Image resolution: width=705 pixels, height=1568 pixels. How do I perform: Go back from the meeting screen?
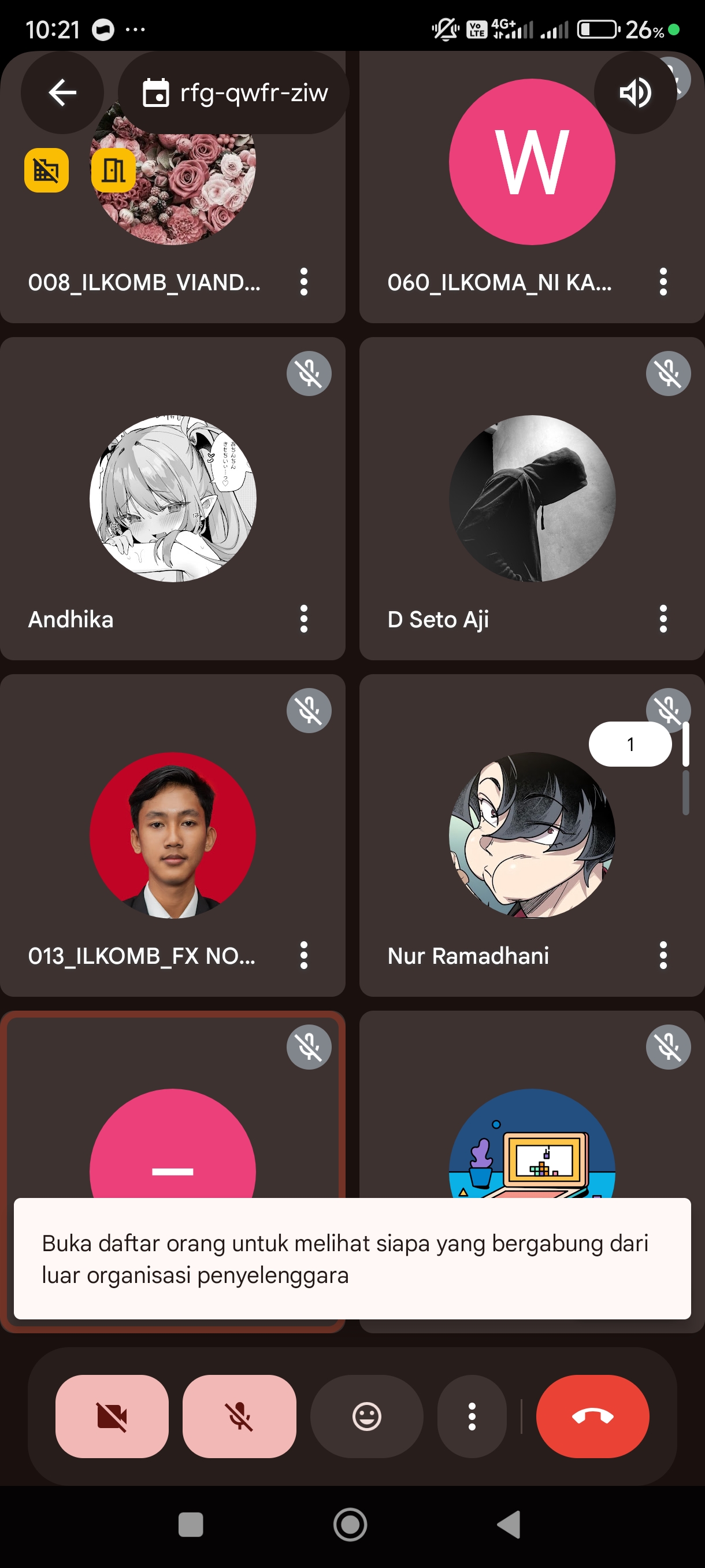(x=62, y=93)
